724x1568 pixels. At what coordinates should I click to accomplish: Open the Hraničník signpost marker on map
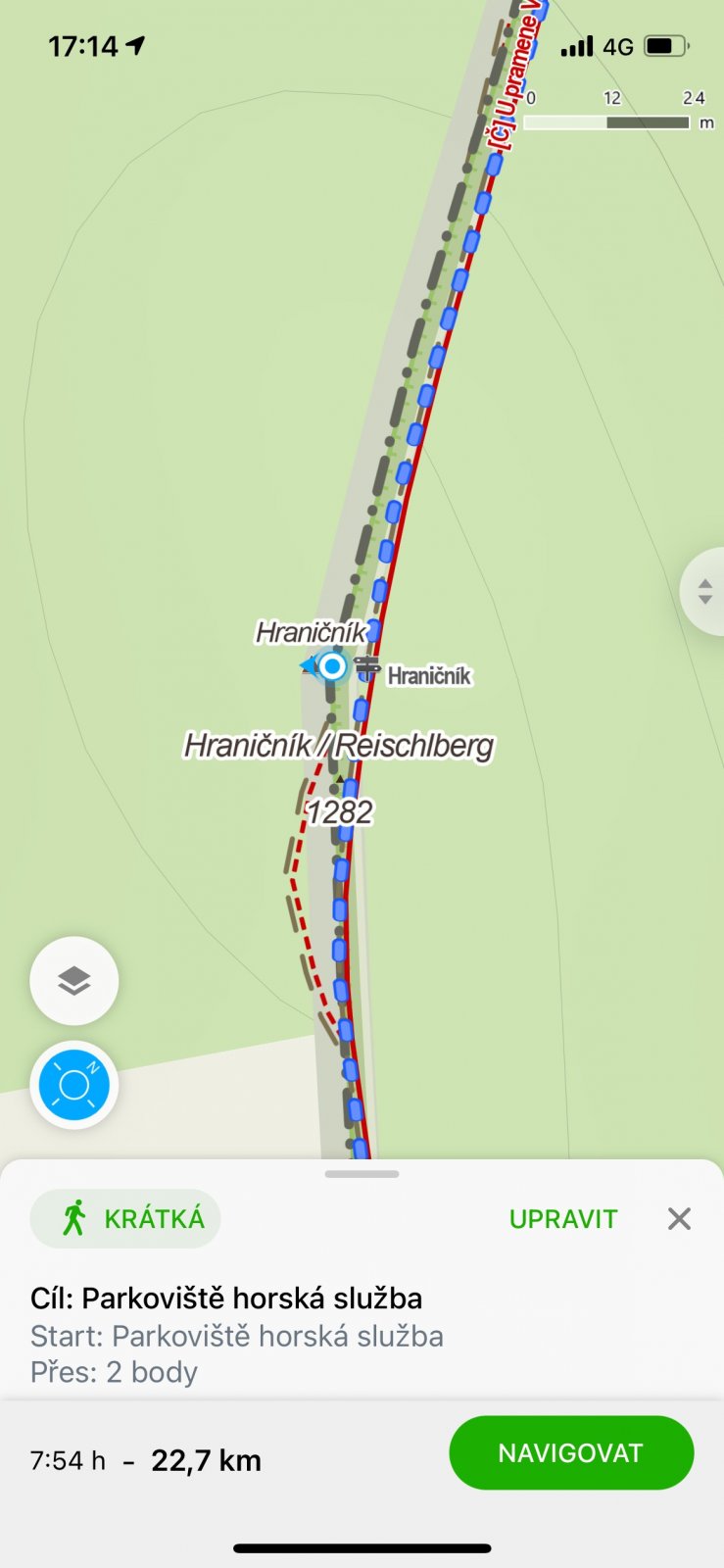point(367,668)
